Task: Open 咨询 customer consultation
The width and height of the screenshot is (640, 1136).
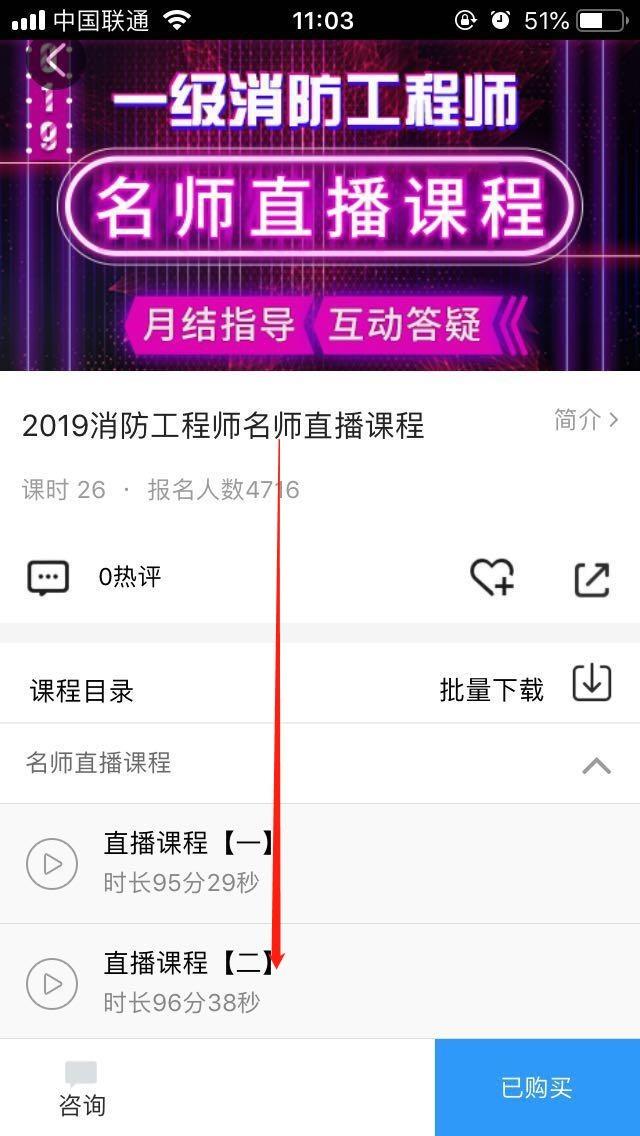Action: [81, 1088]
